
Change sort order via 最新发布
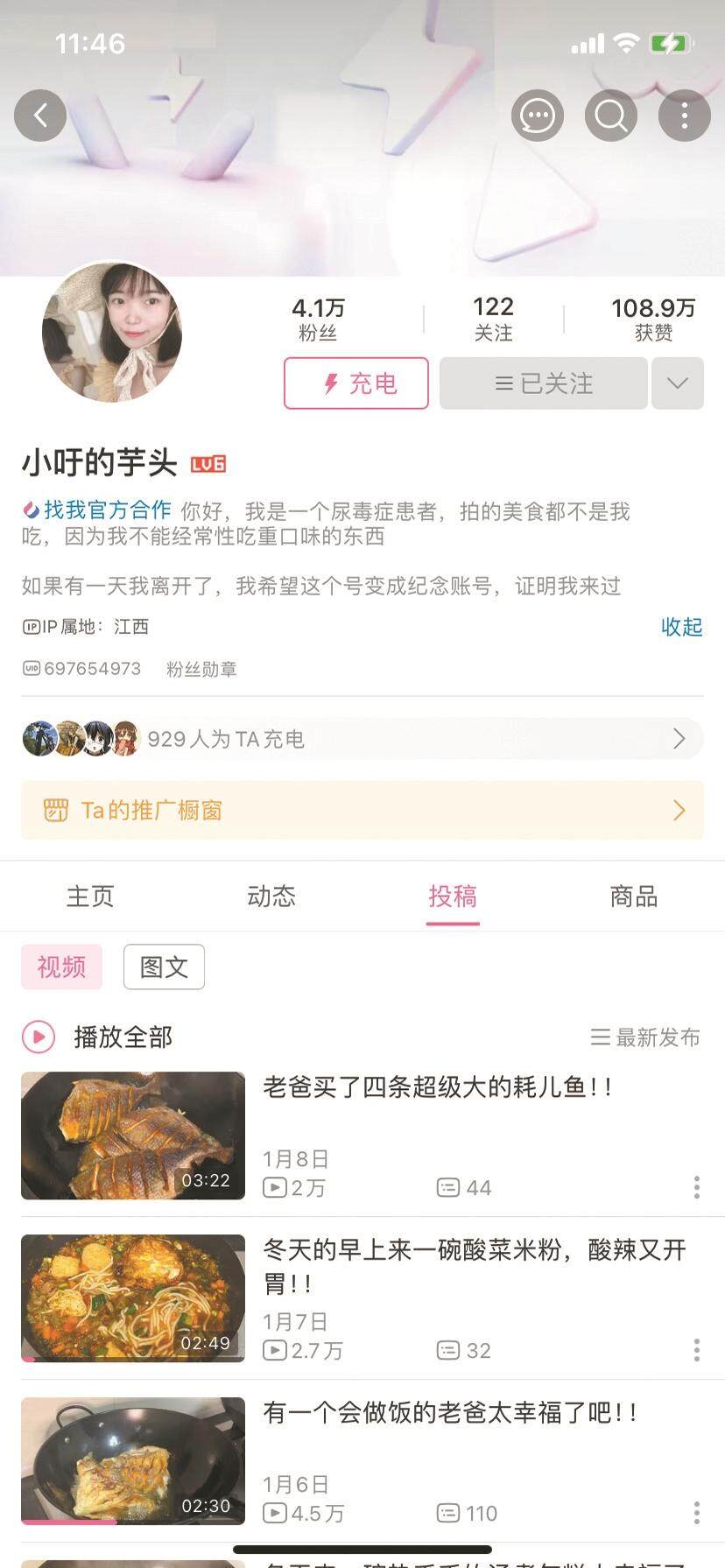coord(645,1037)
